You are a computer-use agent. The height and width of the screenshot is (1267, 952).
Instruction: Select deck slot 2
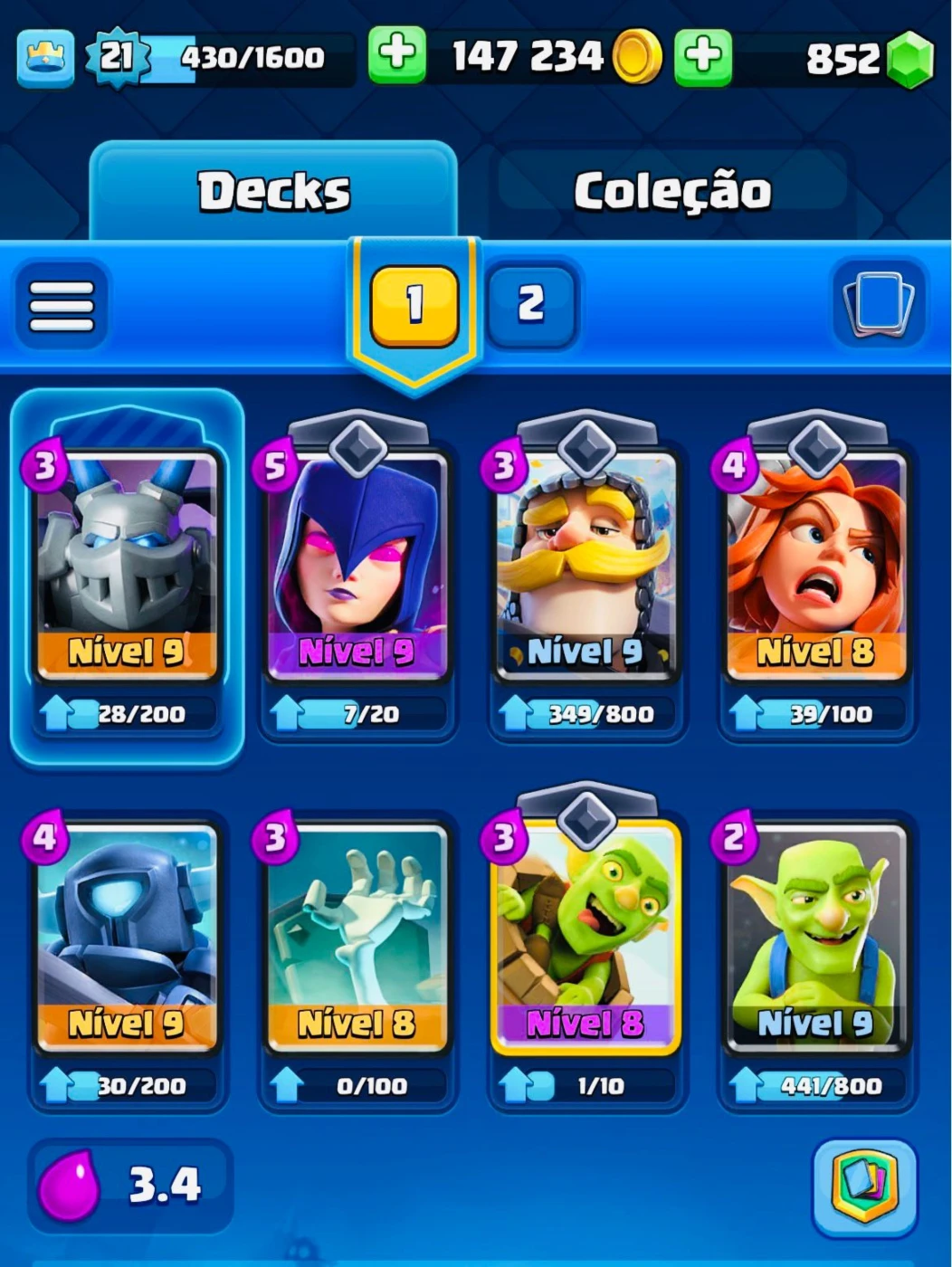pos(531,305)
